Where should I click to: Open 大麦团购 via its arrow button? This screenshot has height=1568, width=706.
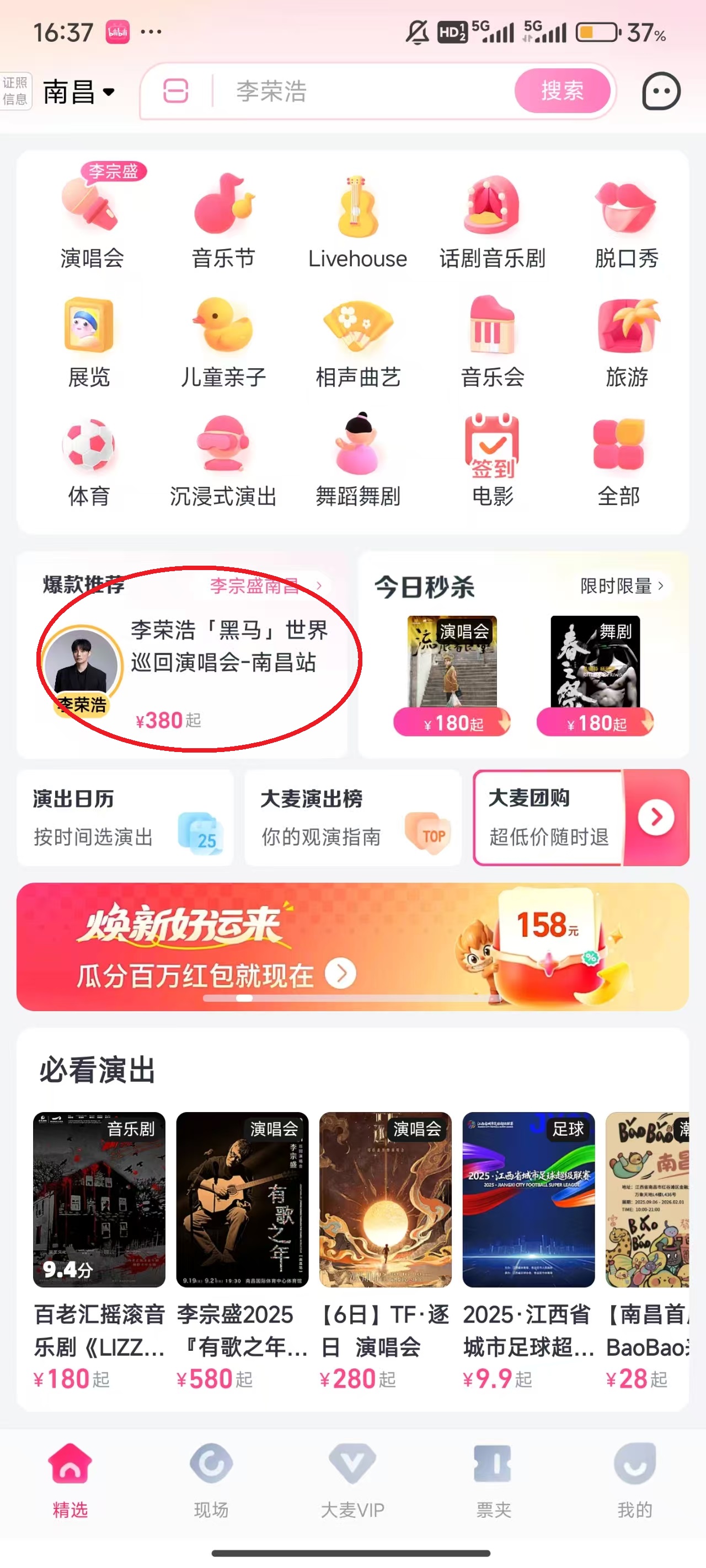tap(656, 817)
